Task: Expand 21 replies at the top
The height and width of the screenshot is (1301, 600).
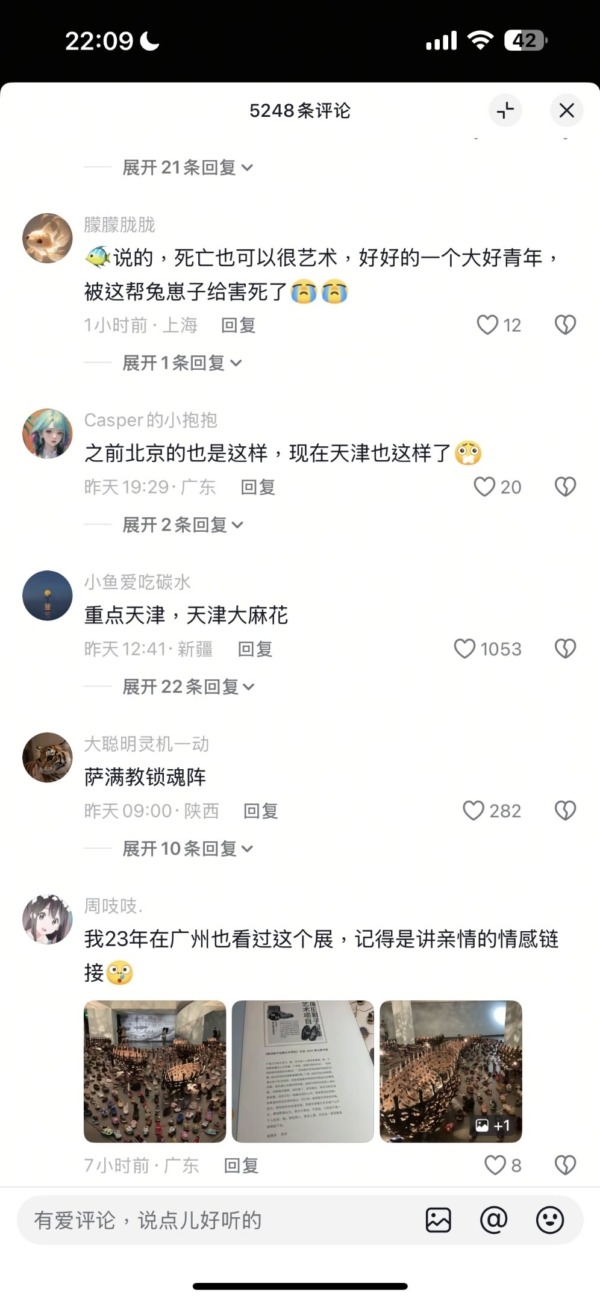Action: (x=187, y=167)
